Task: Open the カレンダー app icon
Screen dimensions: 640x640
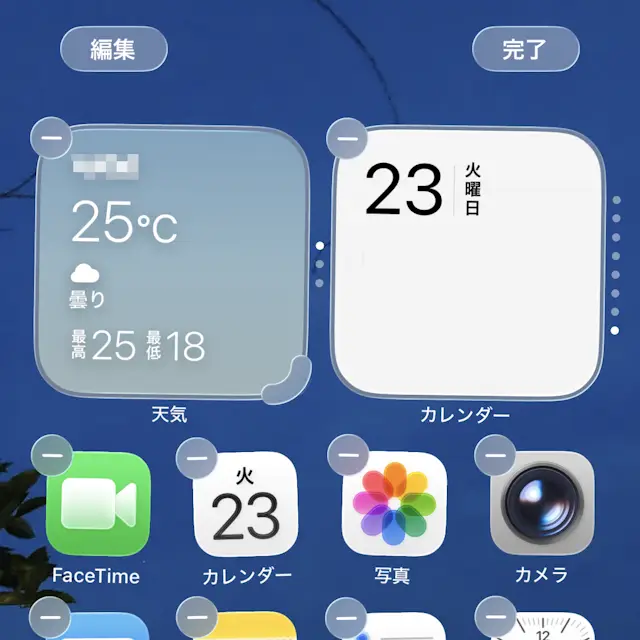Action: click(246, 505)
